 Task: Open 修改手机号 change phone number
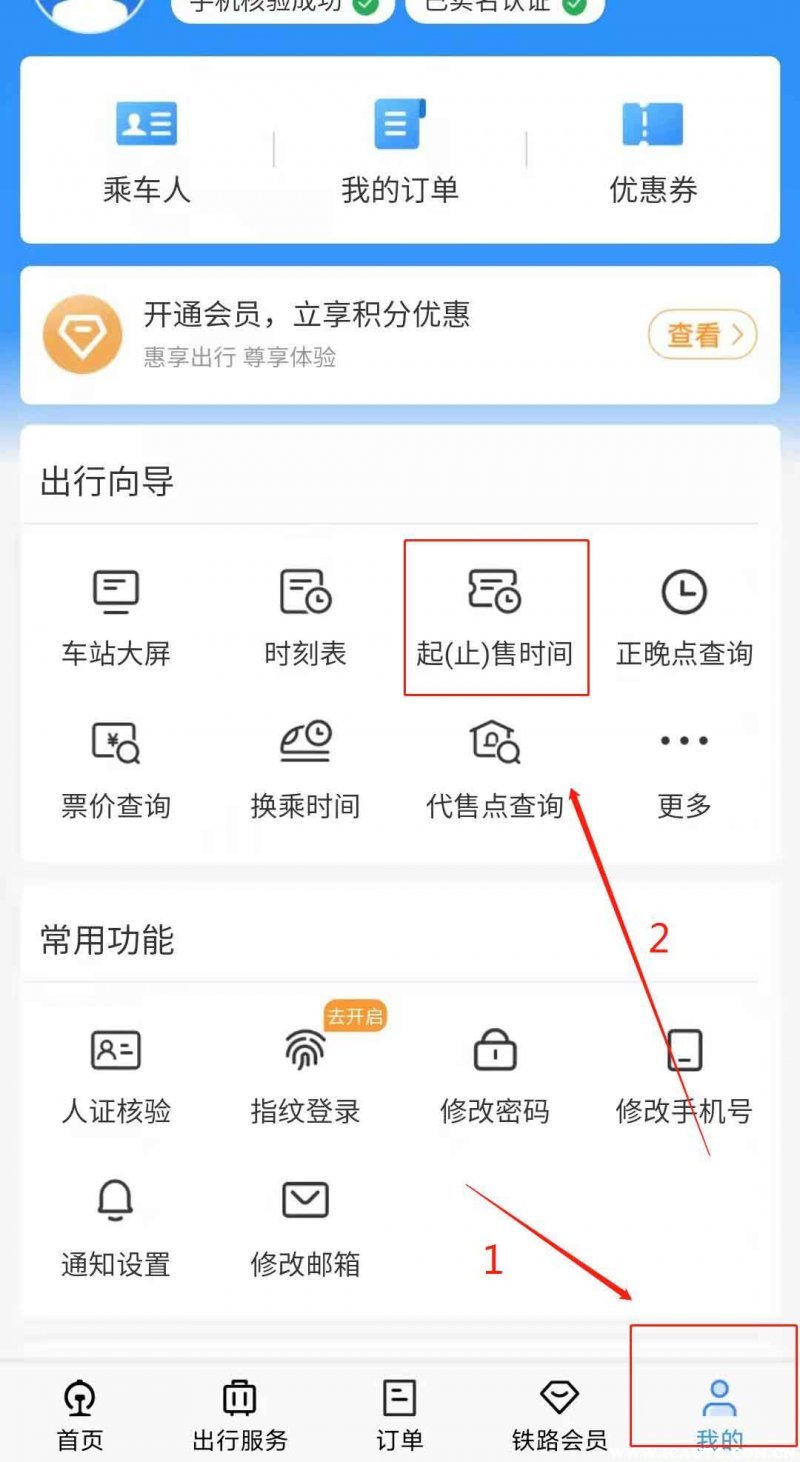[x=684, y=1076]
